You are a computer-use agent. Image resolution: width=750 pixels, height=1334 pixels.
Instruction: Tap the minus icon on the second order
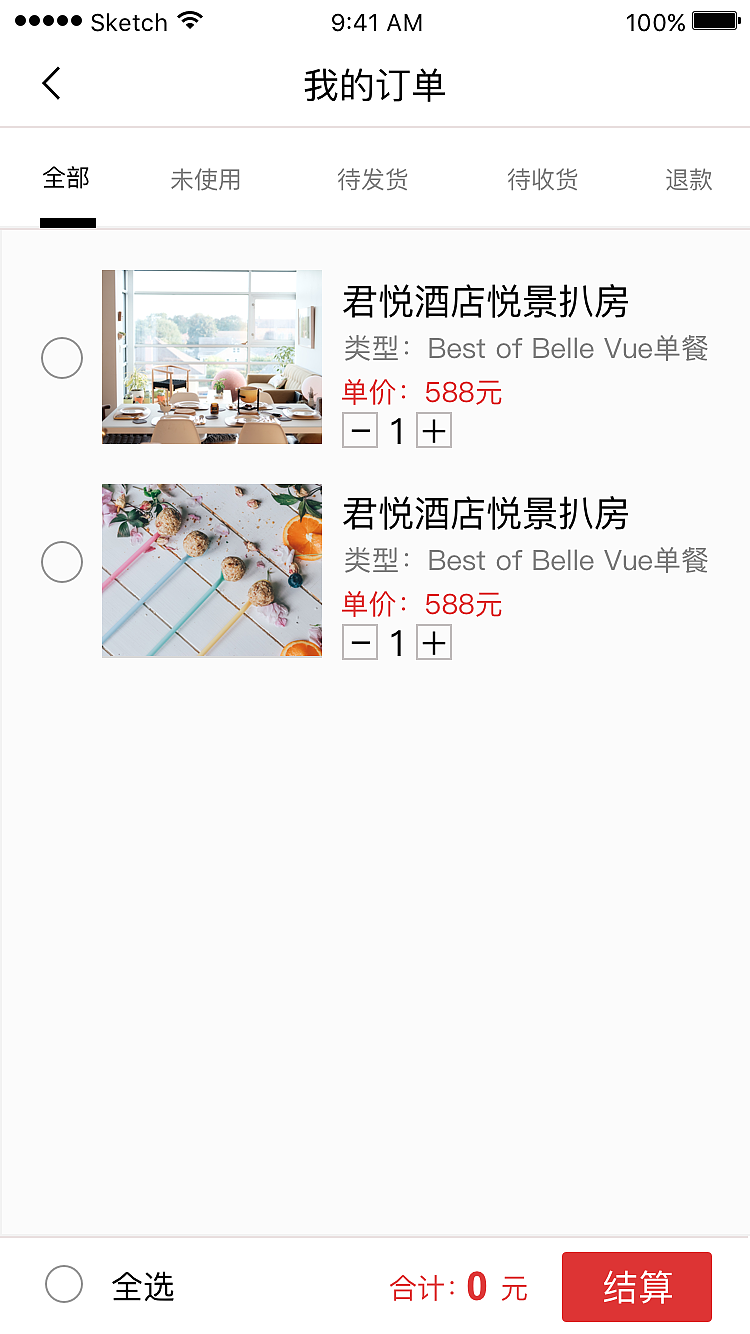(x=359, y=643)
